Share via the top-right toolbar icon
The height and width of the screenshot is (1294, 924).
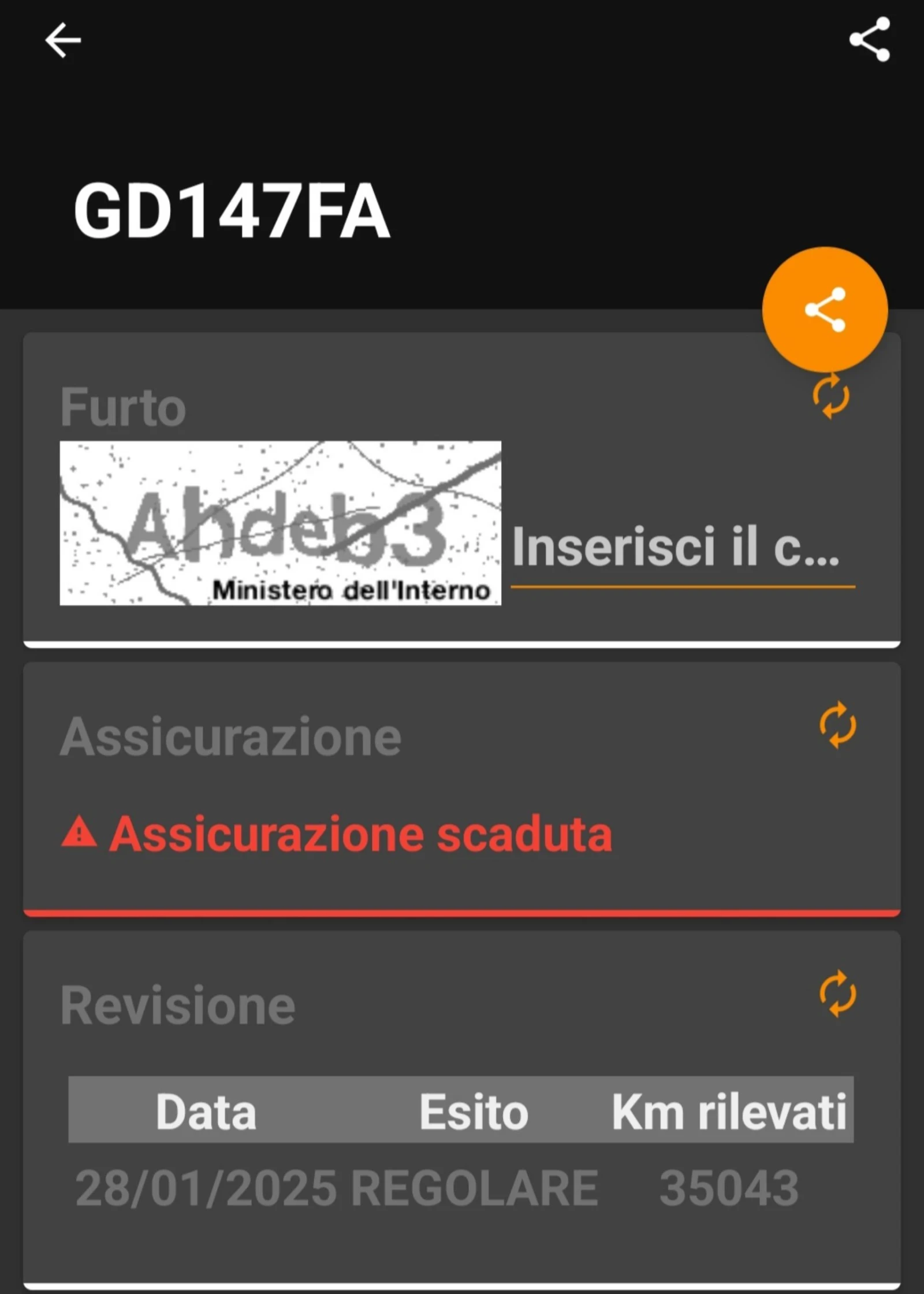869,39
